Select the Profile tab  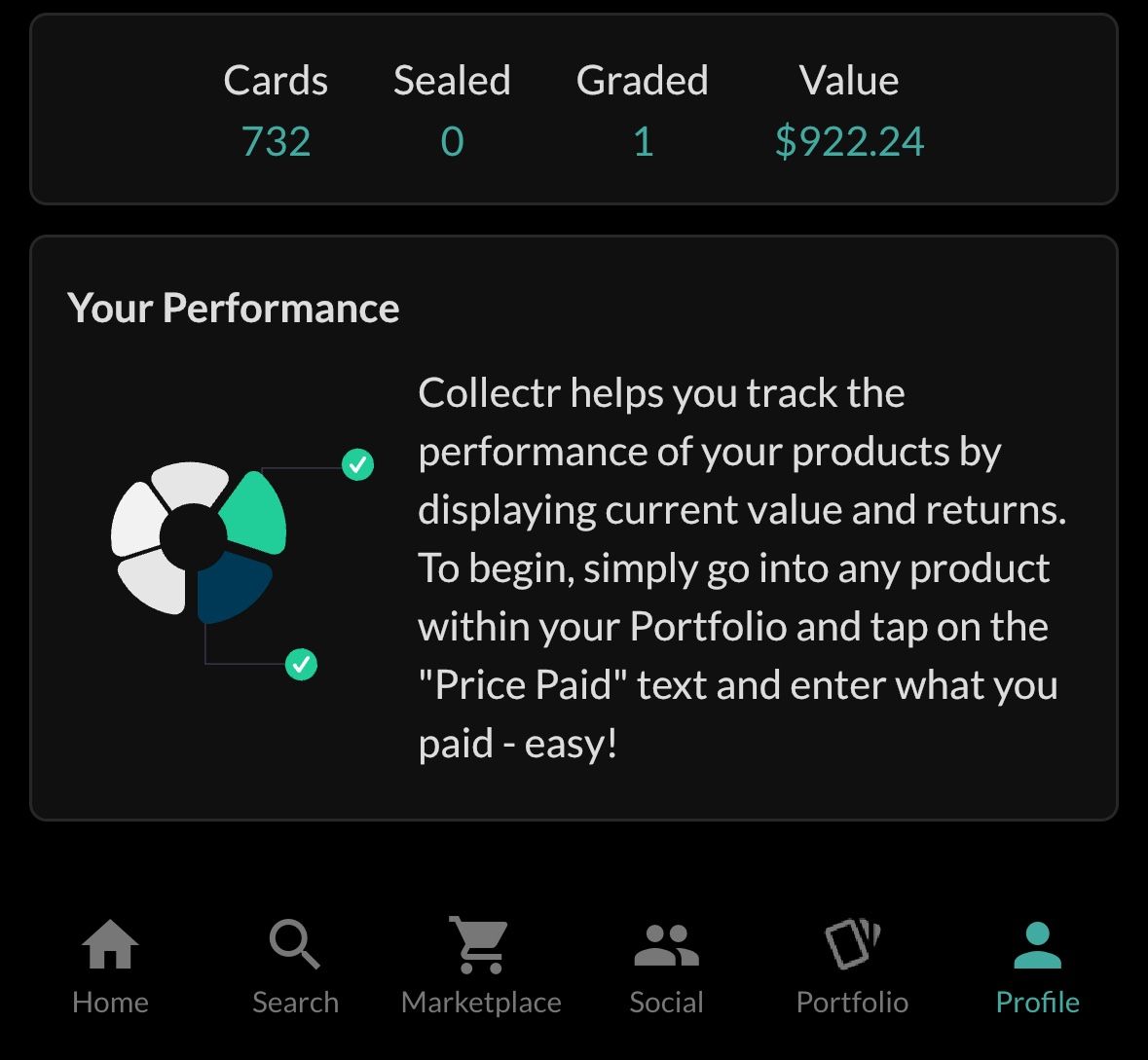pos(1037,967)
